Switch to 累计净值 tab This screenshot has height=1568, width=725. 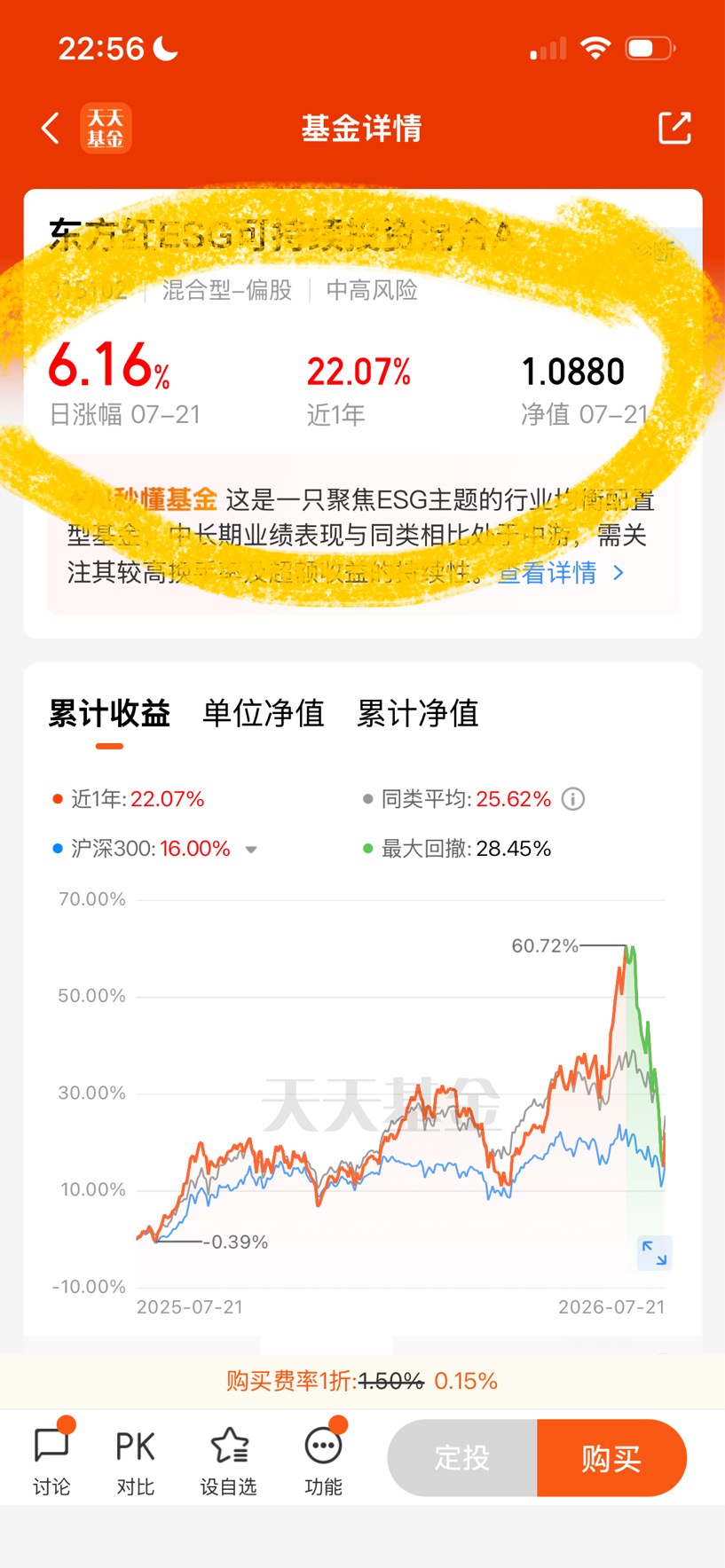418,713
